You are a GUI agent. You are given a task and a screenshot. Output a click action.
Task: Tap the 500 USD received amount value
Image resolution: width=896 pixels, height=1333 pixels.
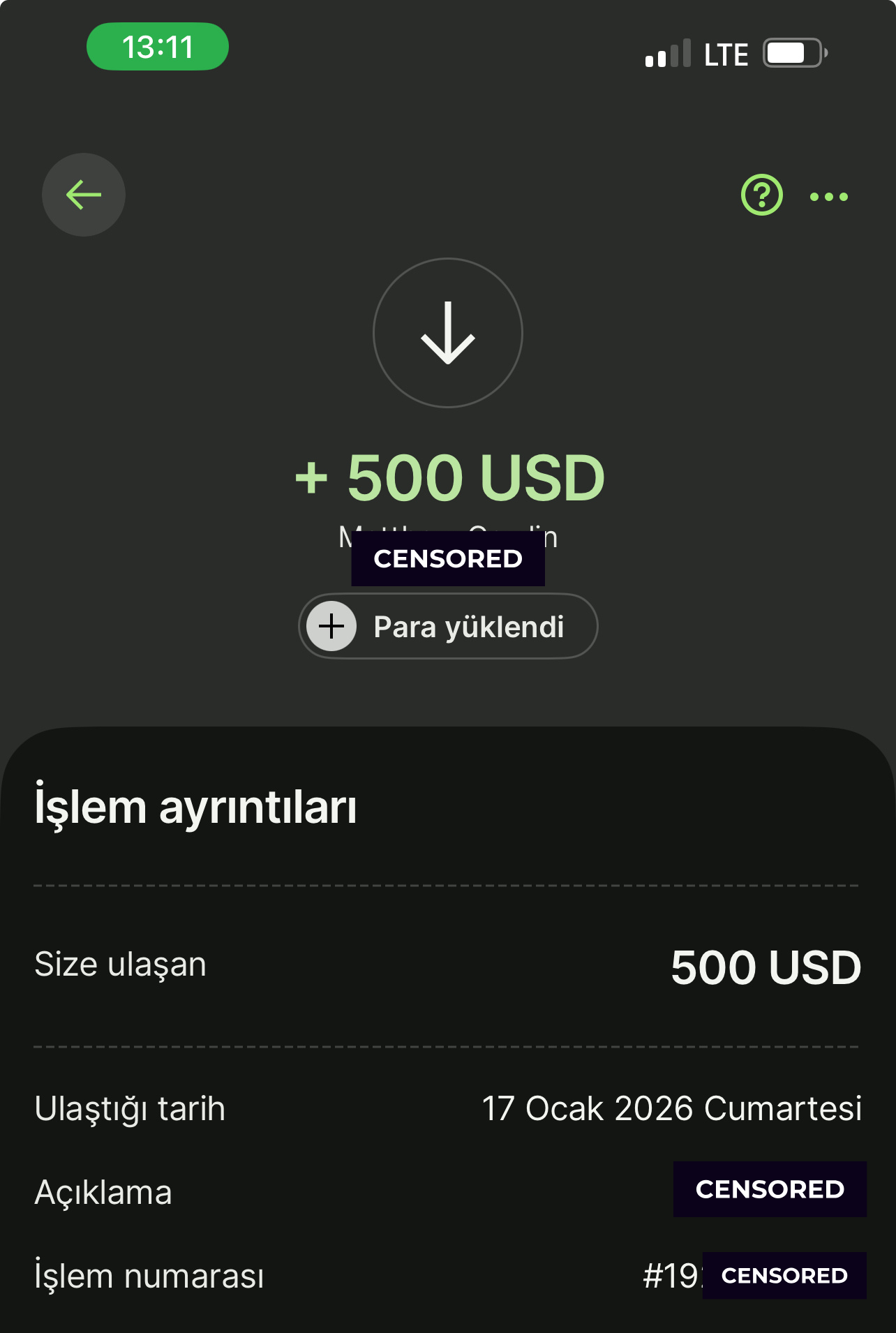[765, 966]
